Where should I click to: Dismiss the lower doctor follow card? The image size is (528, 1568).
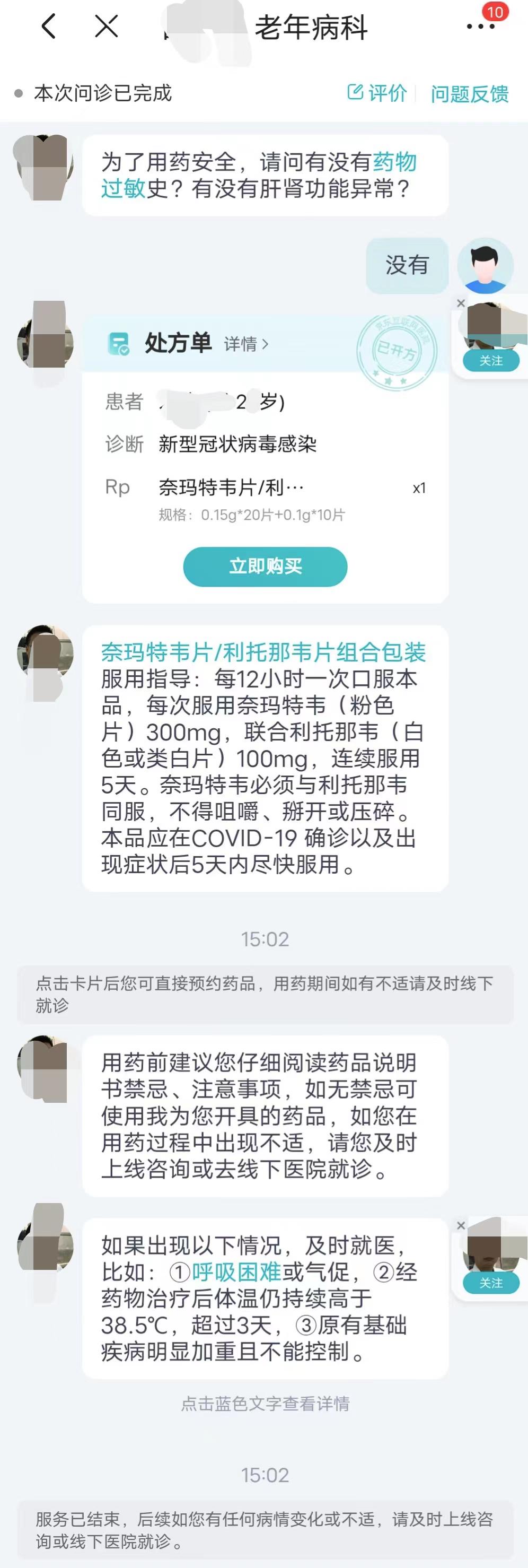(x=461, y=1225)
